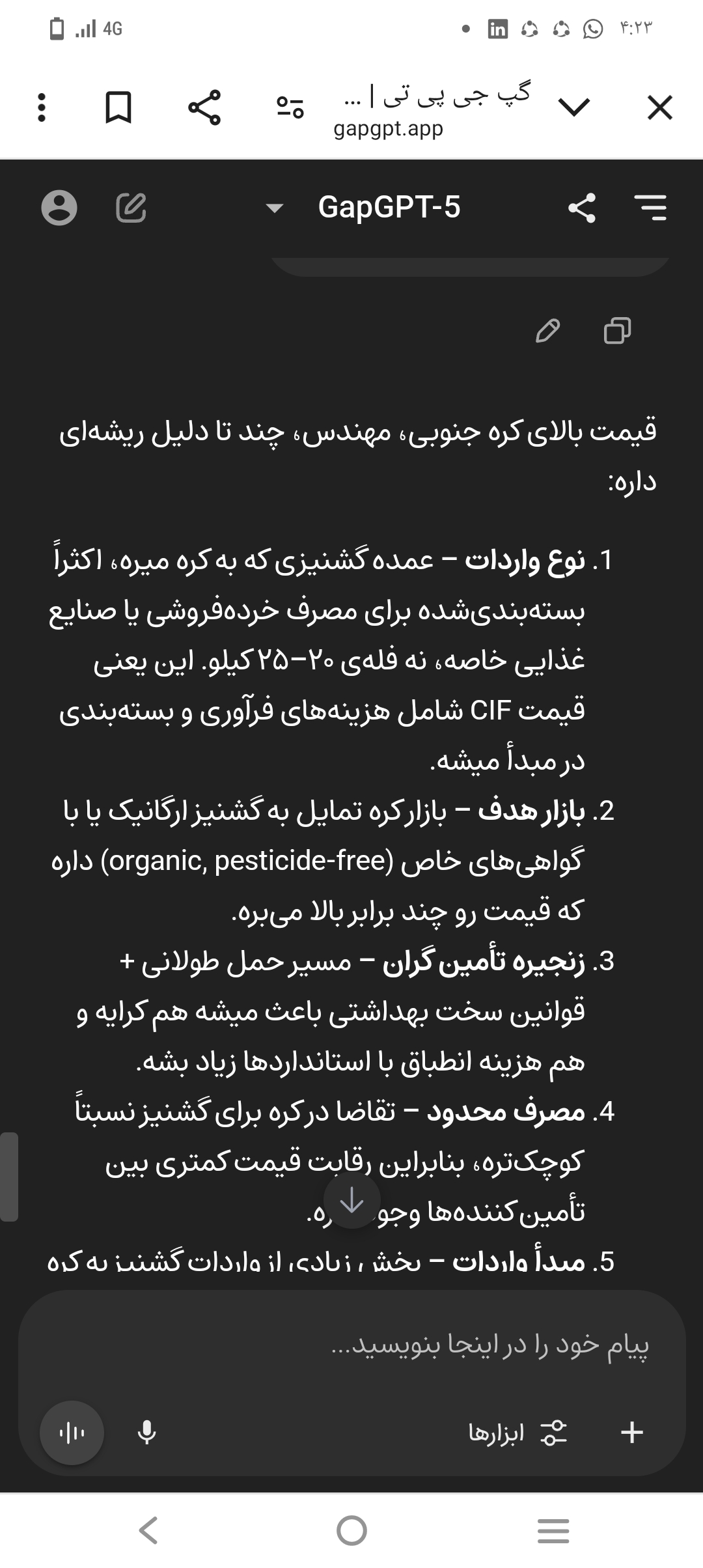Share this GapGPT conversation
The height and width of the screenshot is (1568, 703).
pos(581,208)
